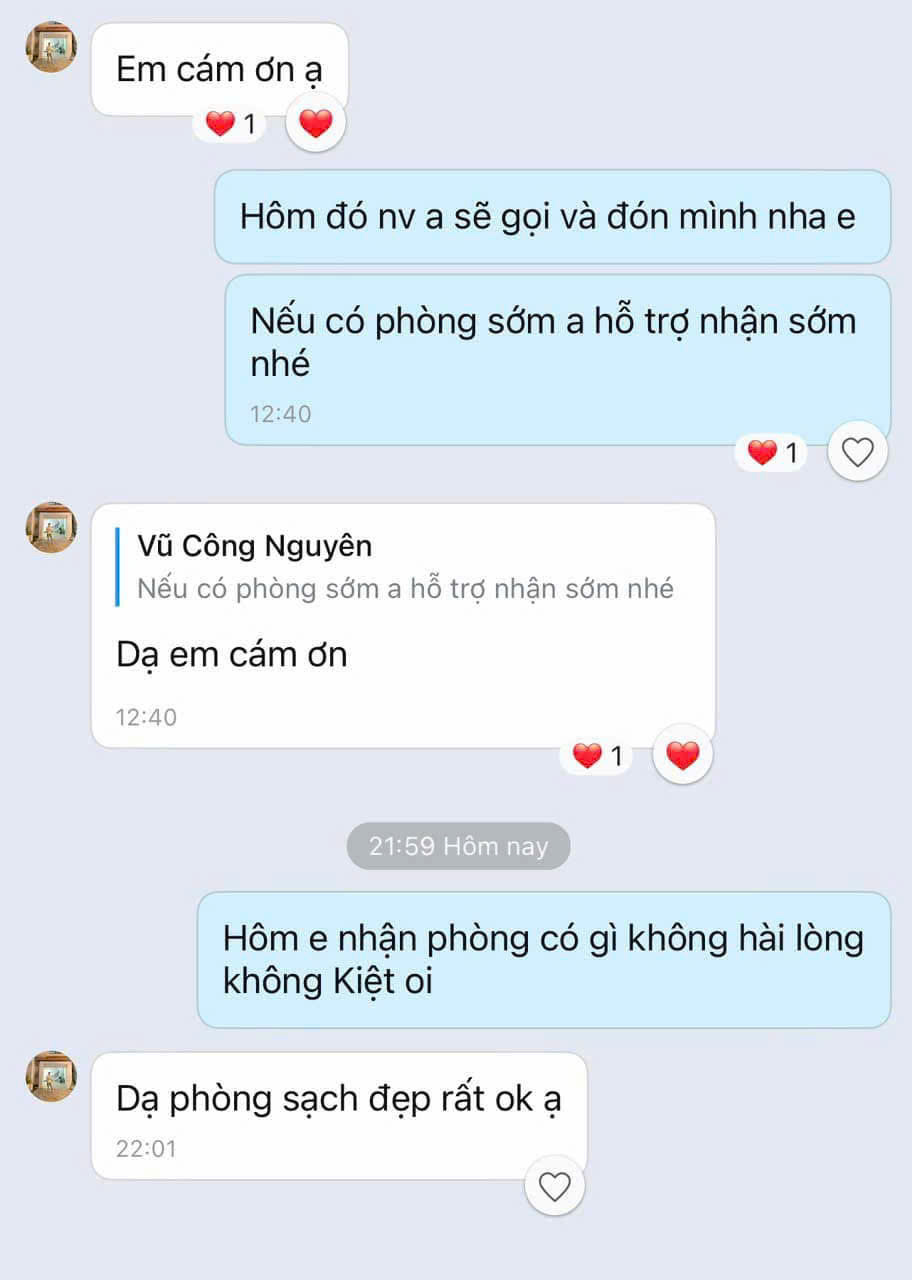Screen dimensions: 912x1280
Task: Tap the red heart on "Dạ em cám ơn"
Action: click(682, 755)
